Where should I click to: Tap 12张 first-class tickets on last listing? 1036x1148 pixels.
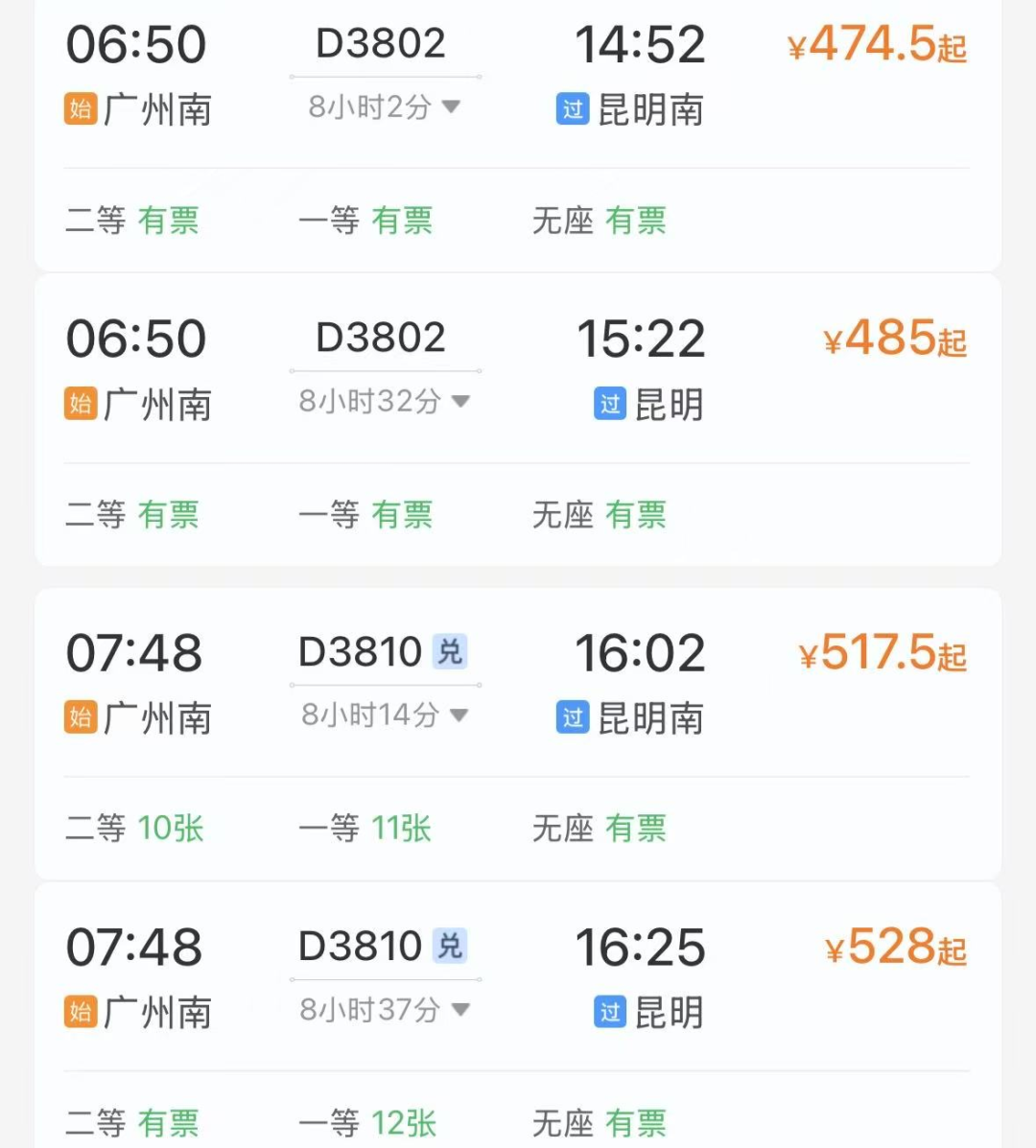pyautogui.click(x=404, y=1122)
